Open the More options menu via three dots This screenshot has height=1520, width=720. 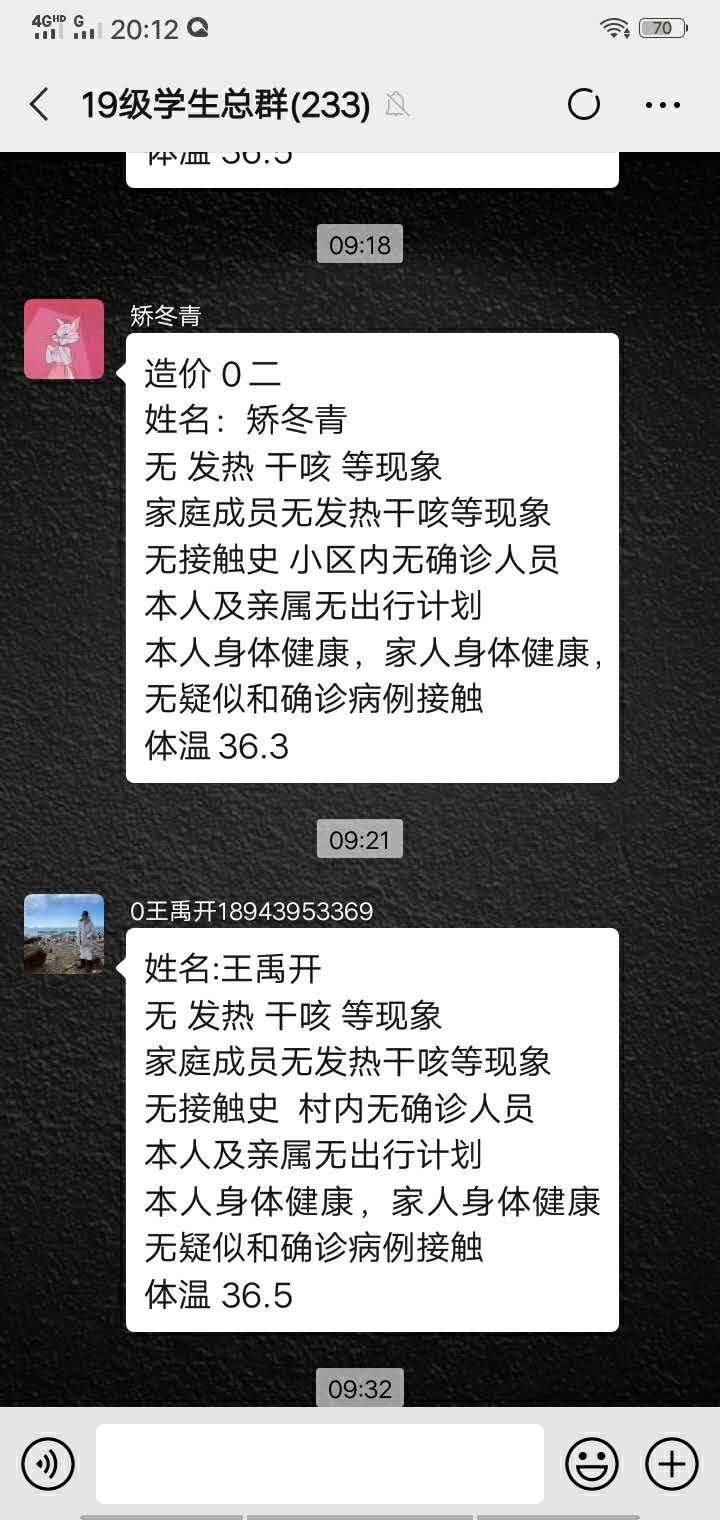[663, 104]
